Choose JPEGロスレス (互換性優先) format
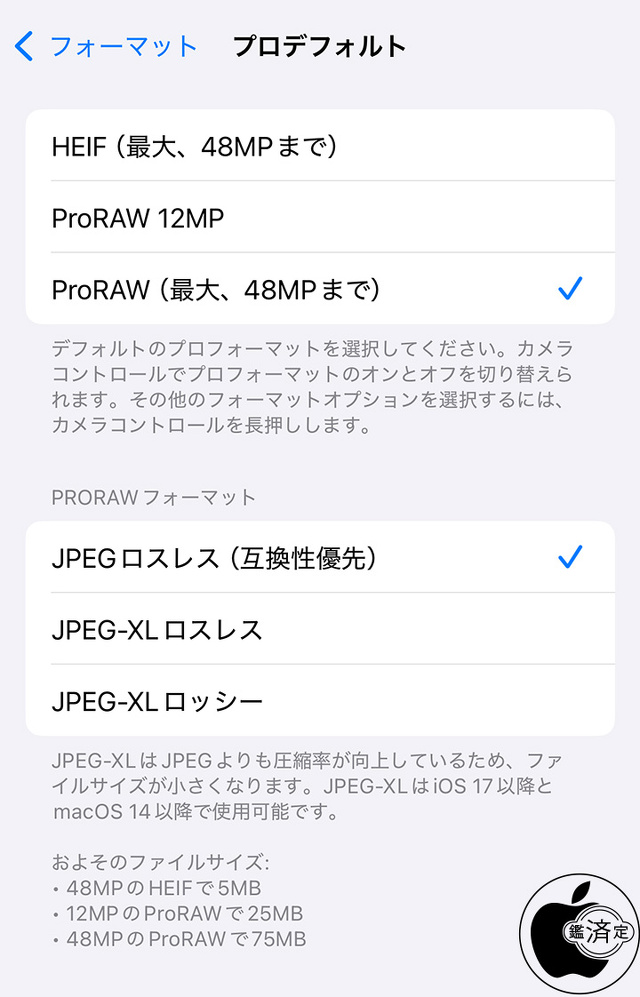Screen dimensions: 640x997 pyautogui.click(x=320, y=558)
